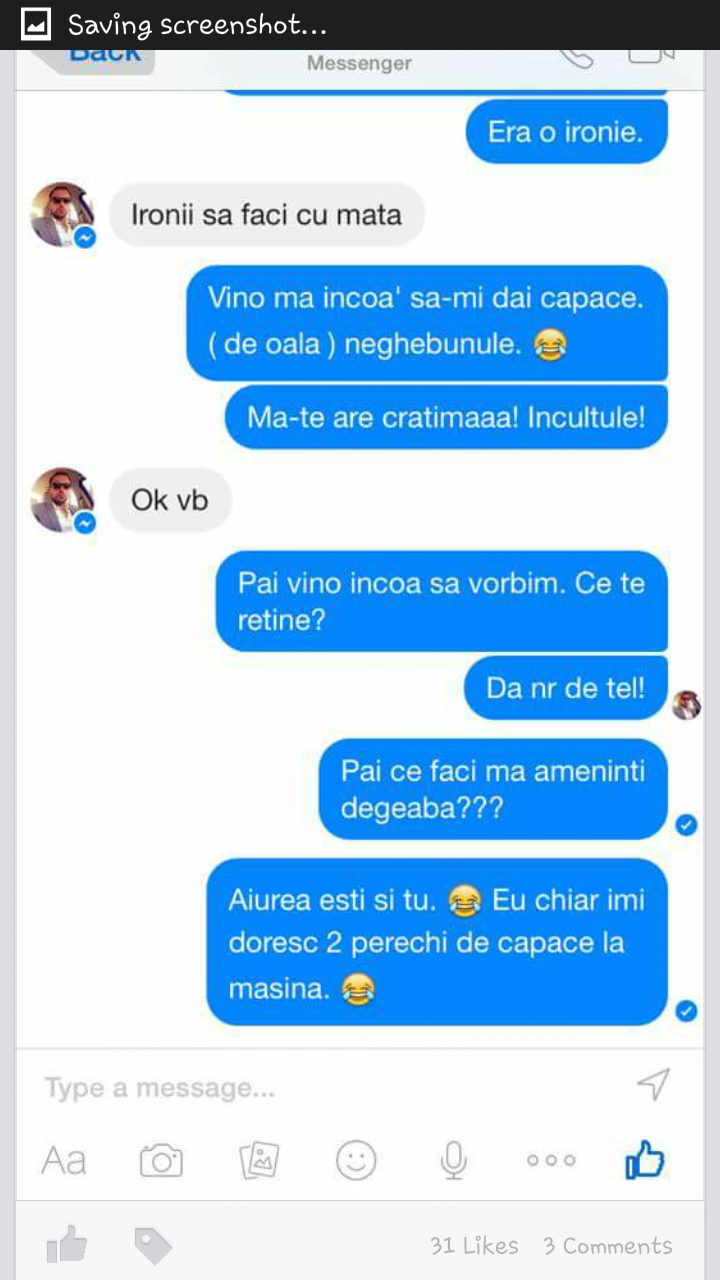Viewport: 720px width, 1280px height.
Task: Tap the send arrow icon
Action: click(x=653, y=1086)
